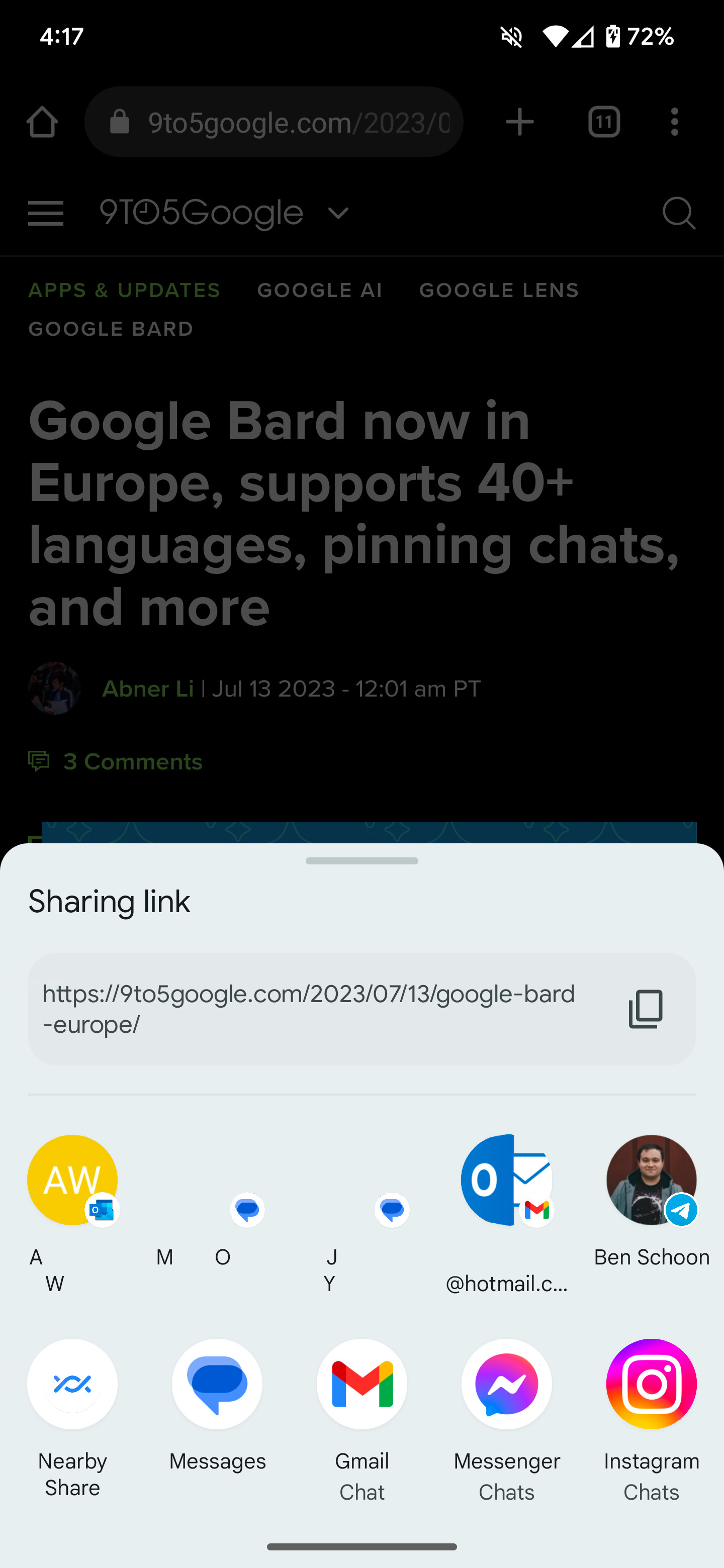Screen dimensions: 724x1568
Task: Open Chrome's three-dot overflow menu
Action: pos(675,121)
